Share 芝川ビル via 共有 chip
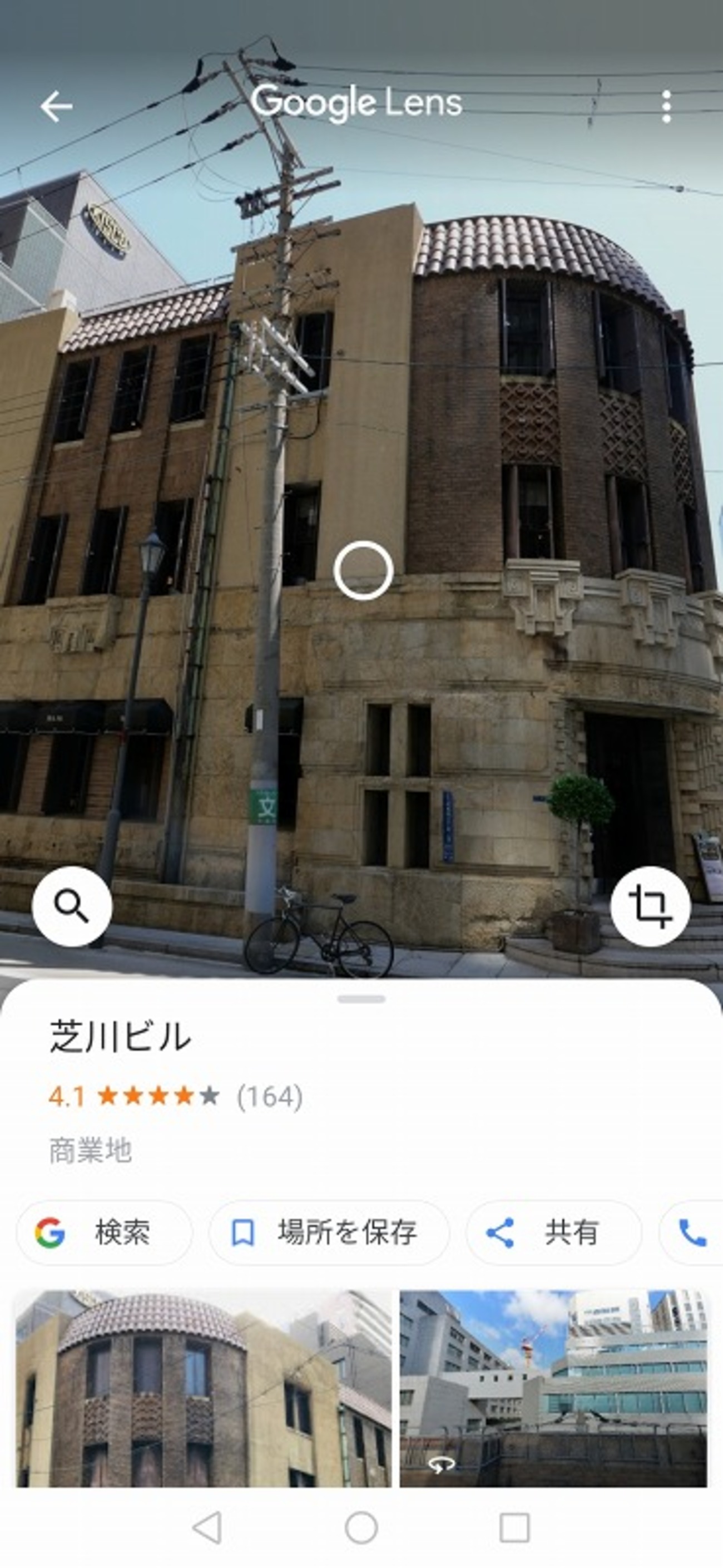723x1568 pixels. point(553,1232)
